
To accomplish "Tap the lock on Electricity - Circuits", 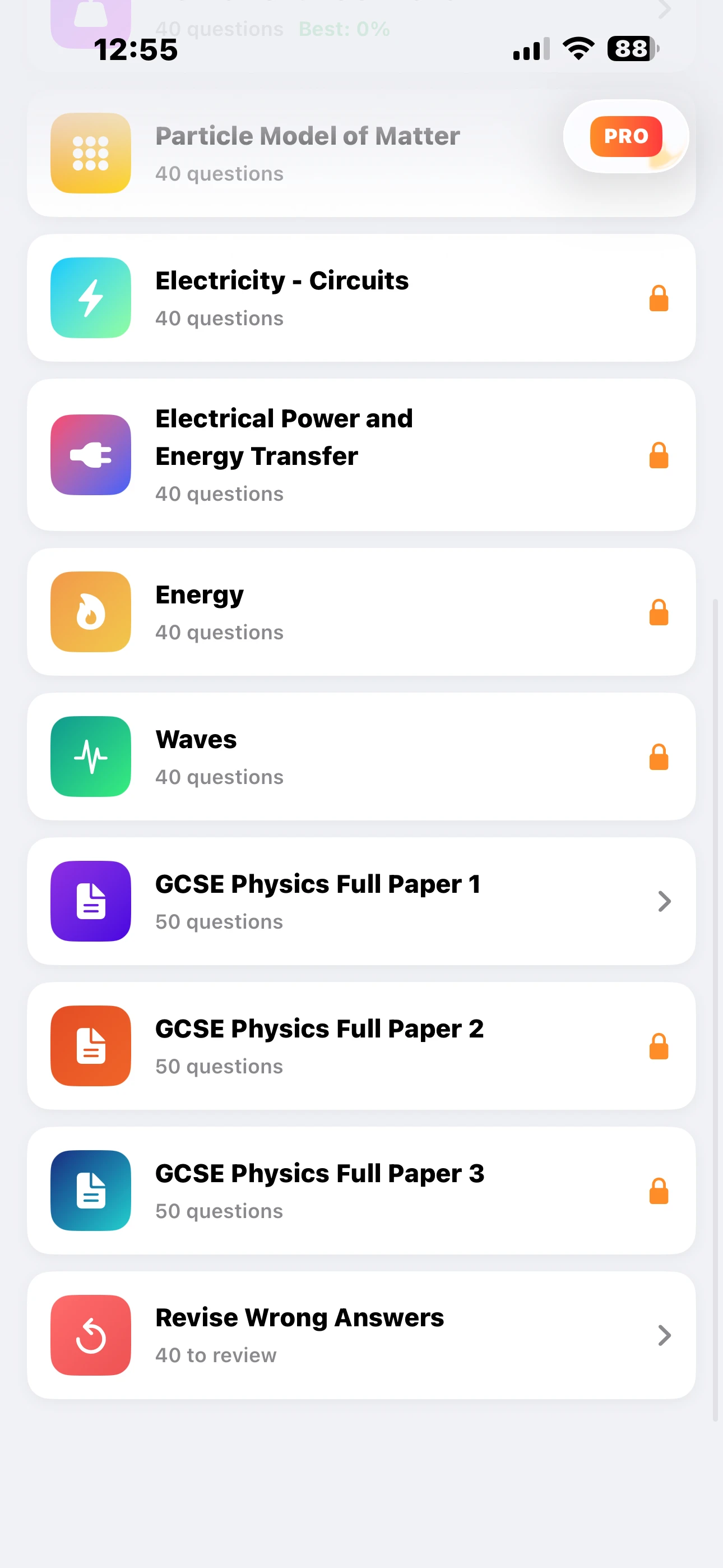I will tap(659, 297).
